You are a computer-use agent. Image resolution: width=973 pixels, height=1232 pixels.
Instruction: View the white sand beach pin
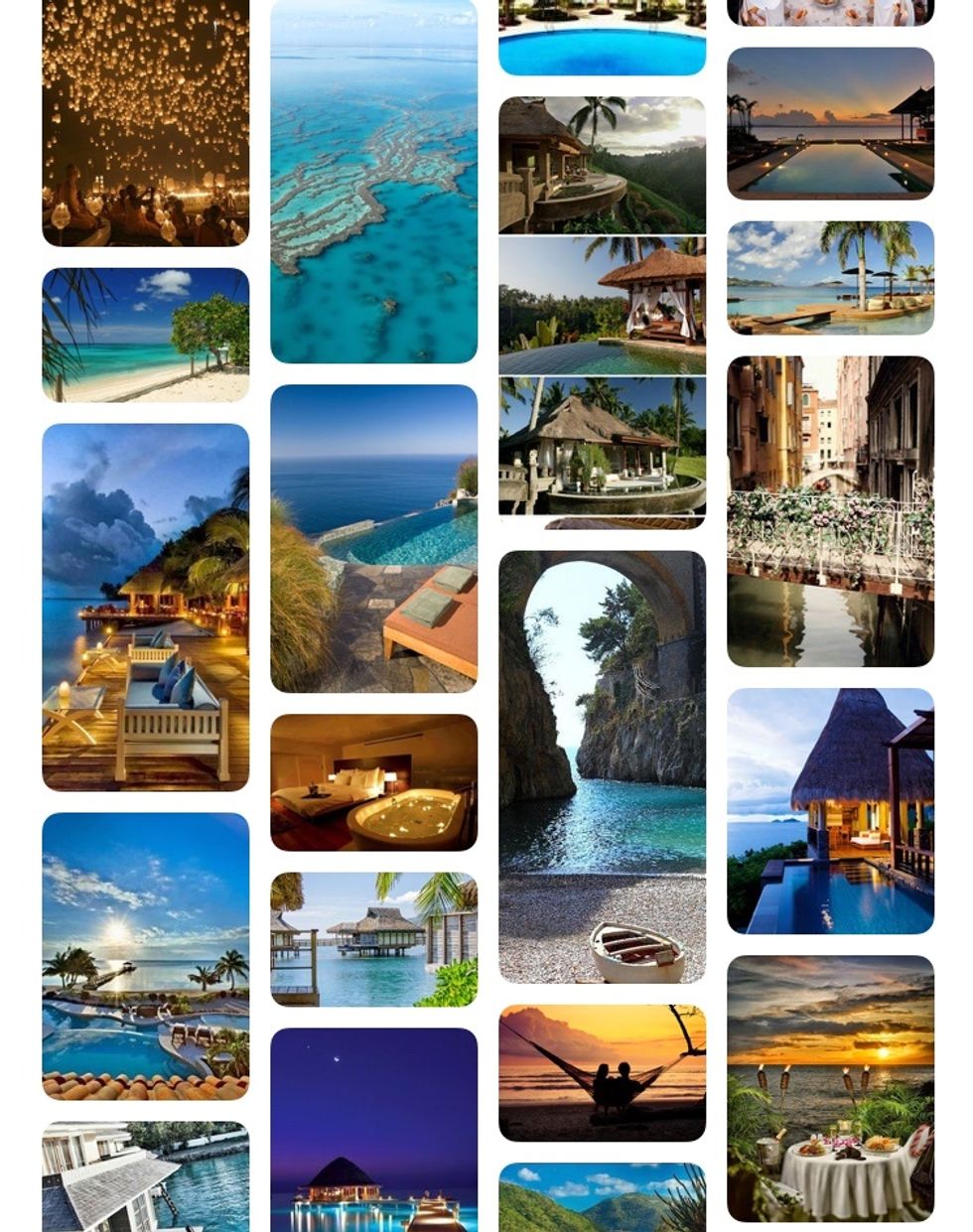tap(145, 335)
